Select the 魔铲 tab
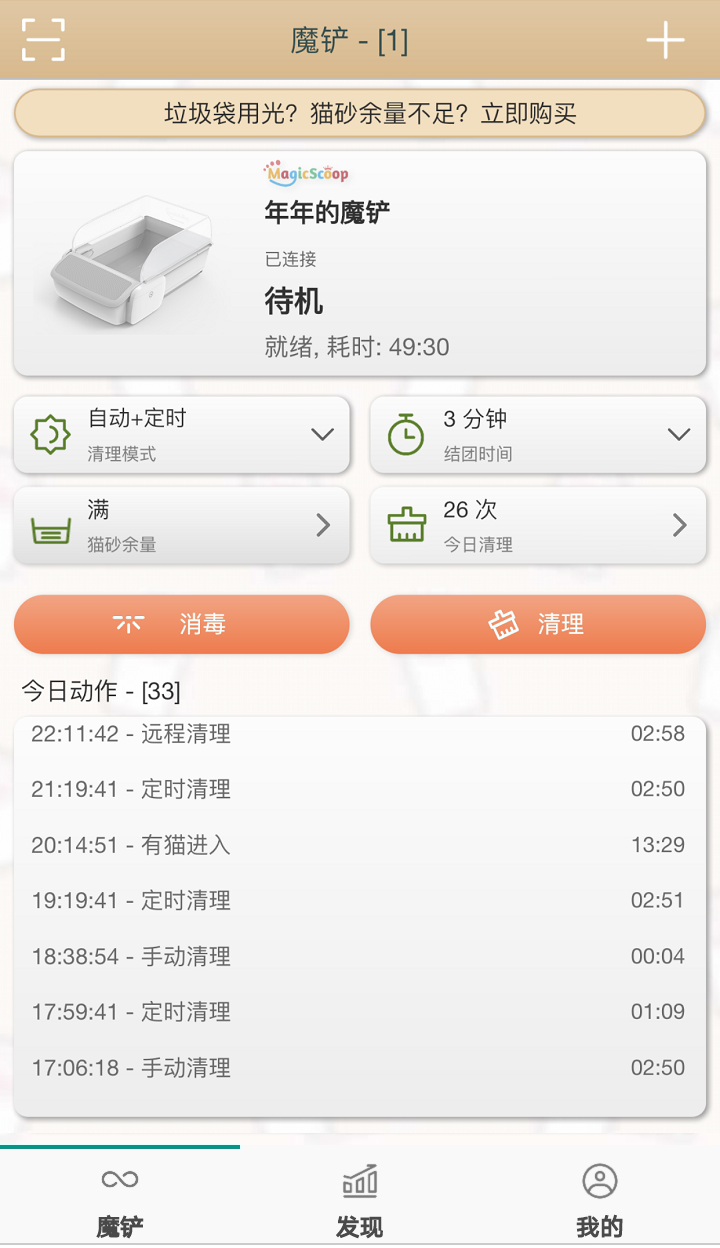 click(120, 1200)
